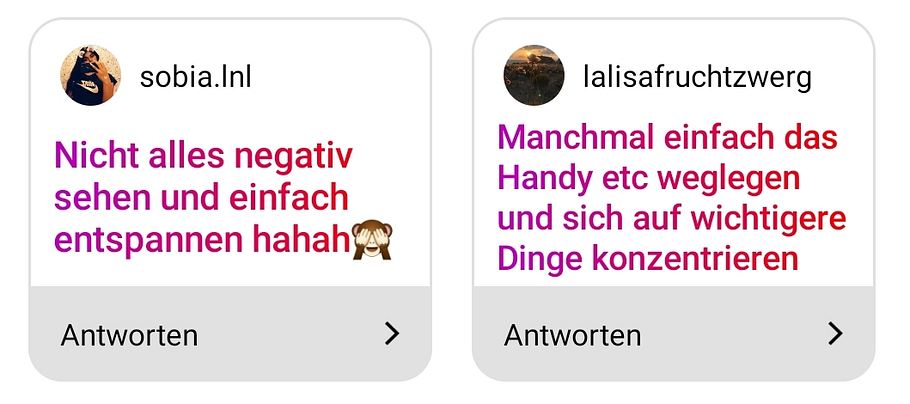The image size is (910, 404).
Task: Reply to sobia.lnl's response via Antworten
Action: pos(230,334)
